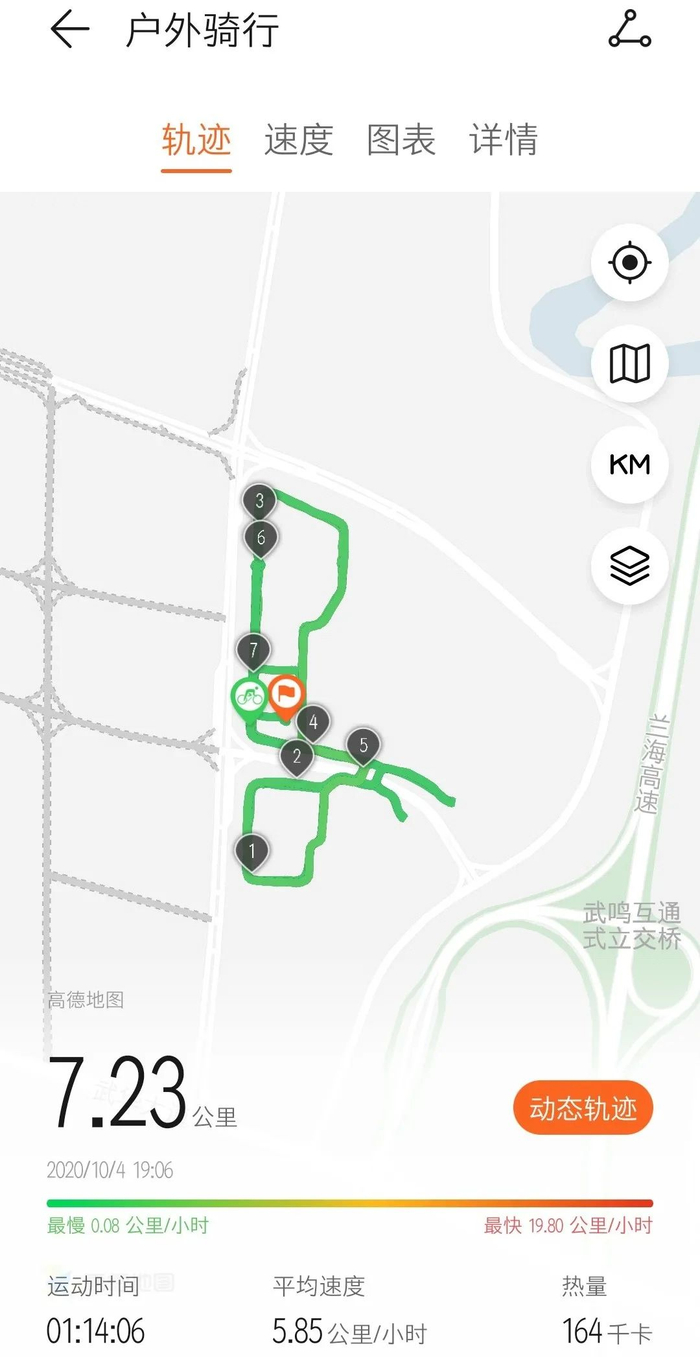Open the map layers button

629,566
